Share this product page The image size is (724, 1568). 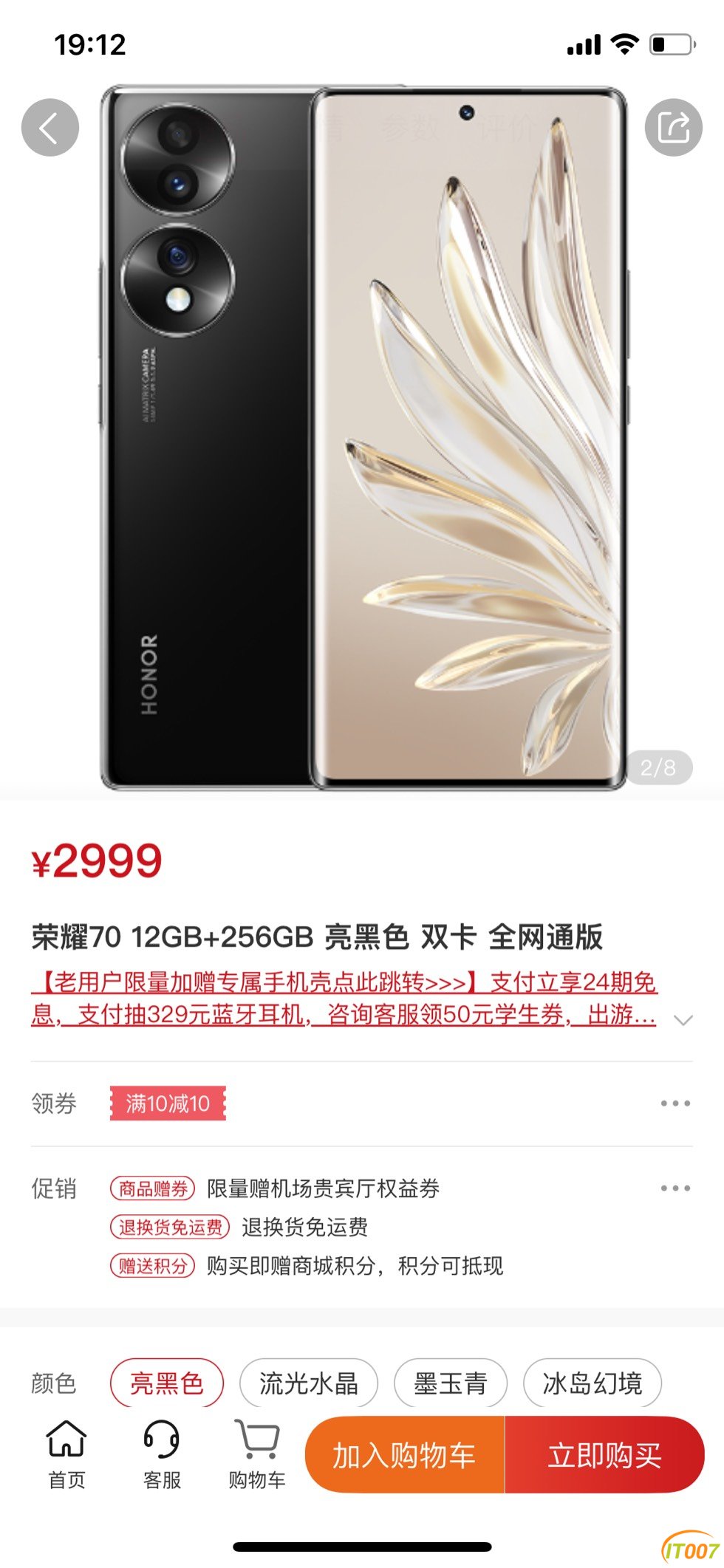(x=673, y=127)
